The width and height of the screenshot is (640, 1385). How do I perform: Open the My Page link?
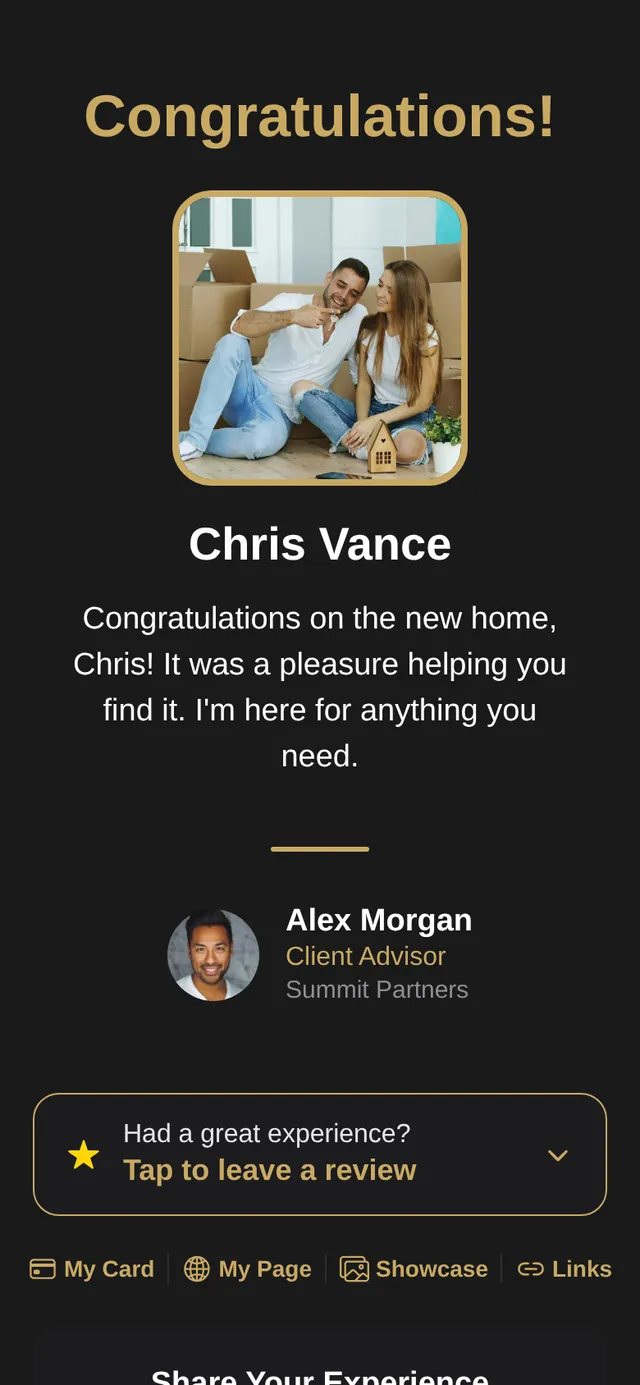coord(248,1269)
